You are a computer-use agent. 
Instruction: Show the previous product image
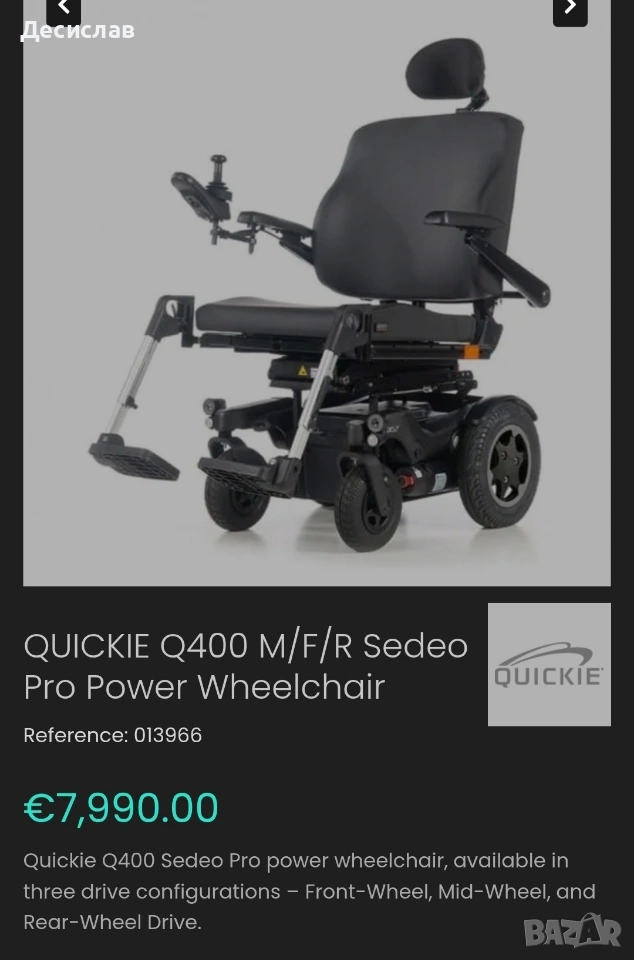(x=63, y=10)
